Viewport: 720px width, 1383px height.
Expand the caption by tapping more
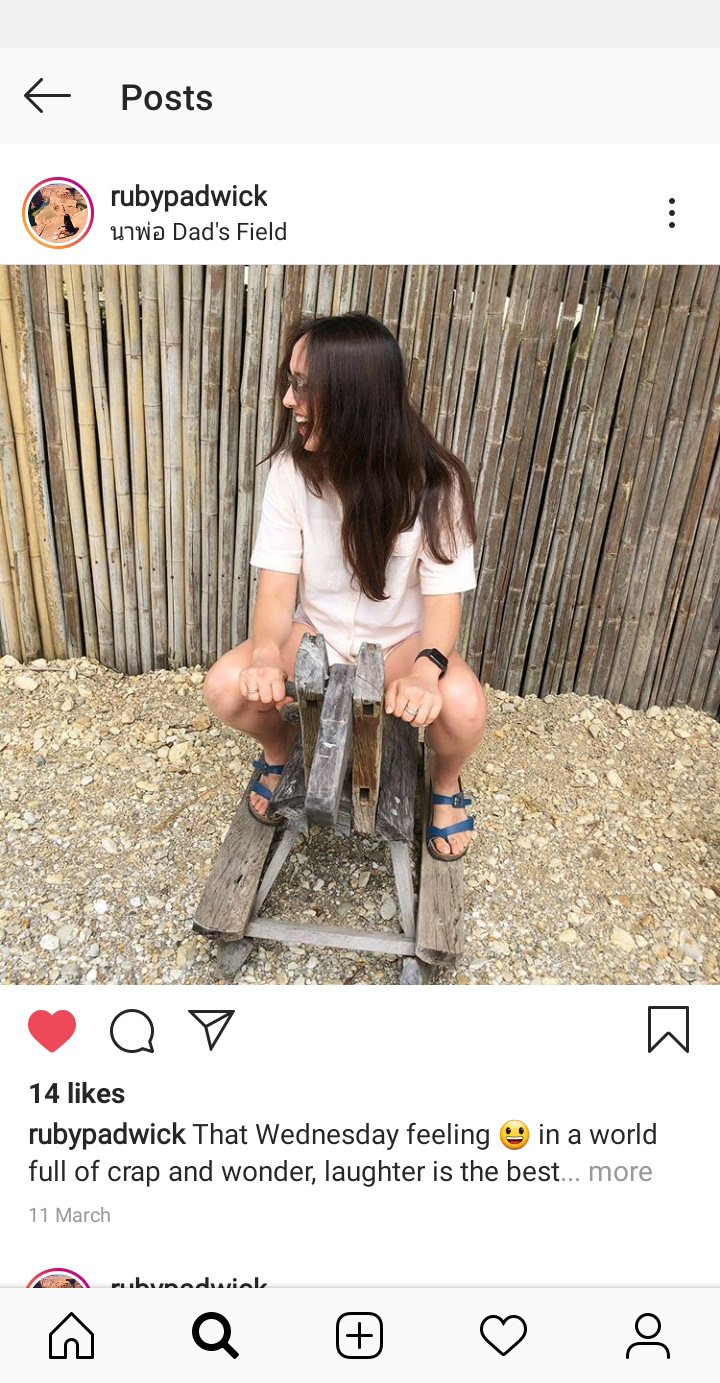620,1172
